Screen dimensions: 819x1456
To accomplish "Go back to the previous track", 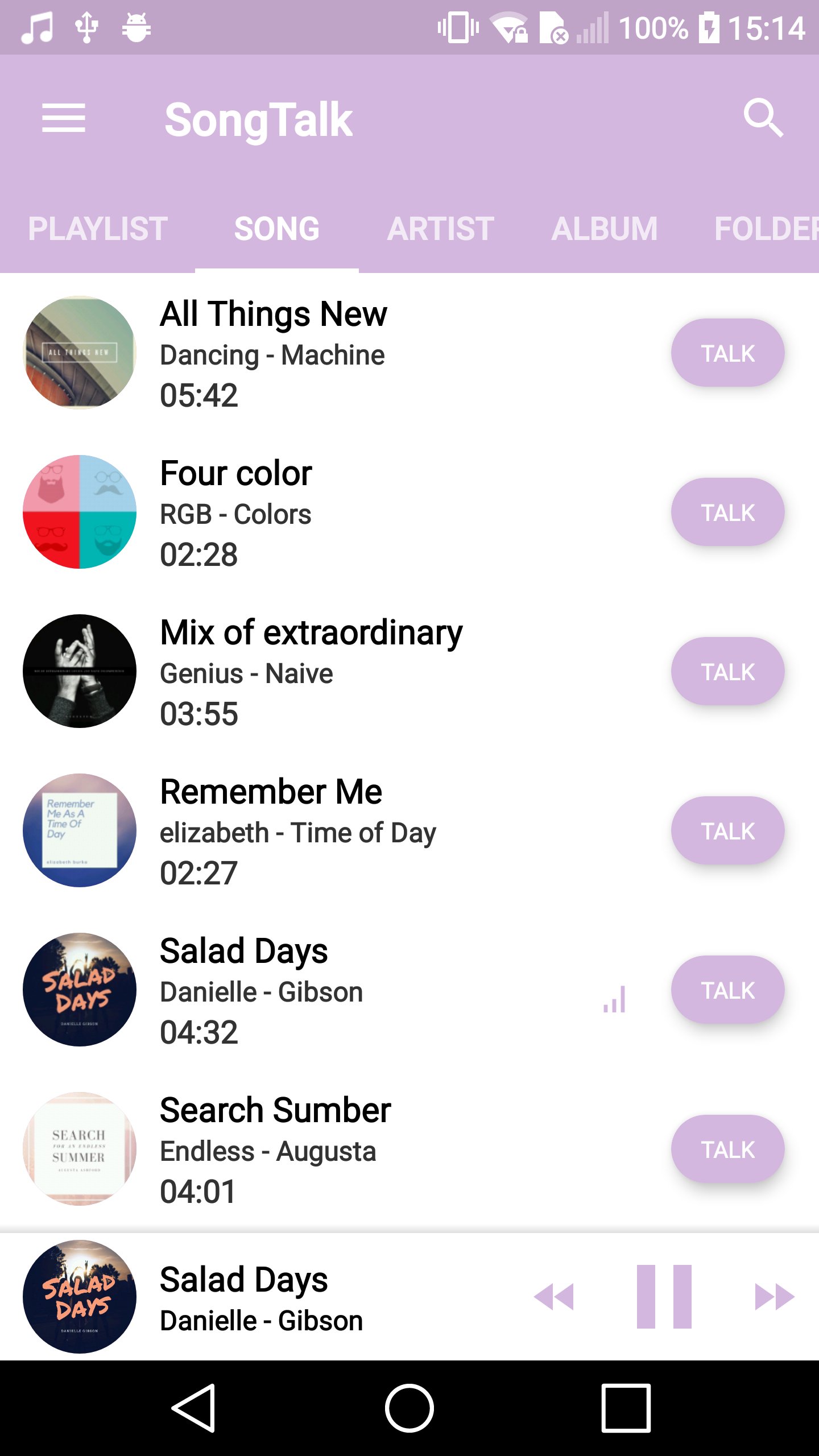I will click(554, 1297).
